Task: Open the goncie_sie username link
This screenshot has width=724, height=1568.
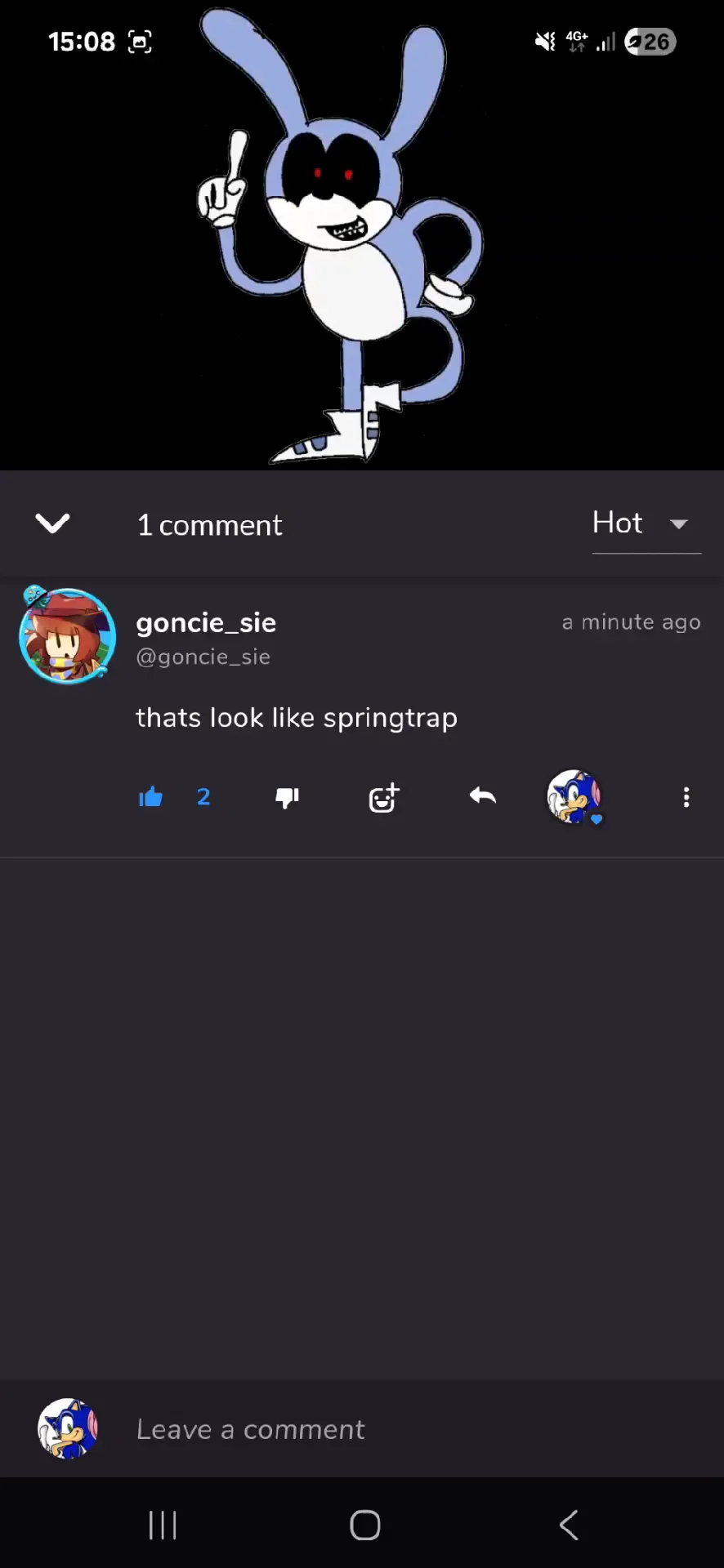Action: (x=206, y=623)
